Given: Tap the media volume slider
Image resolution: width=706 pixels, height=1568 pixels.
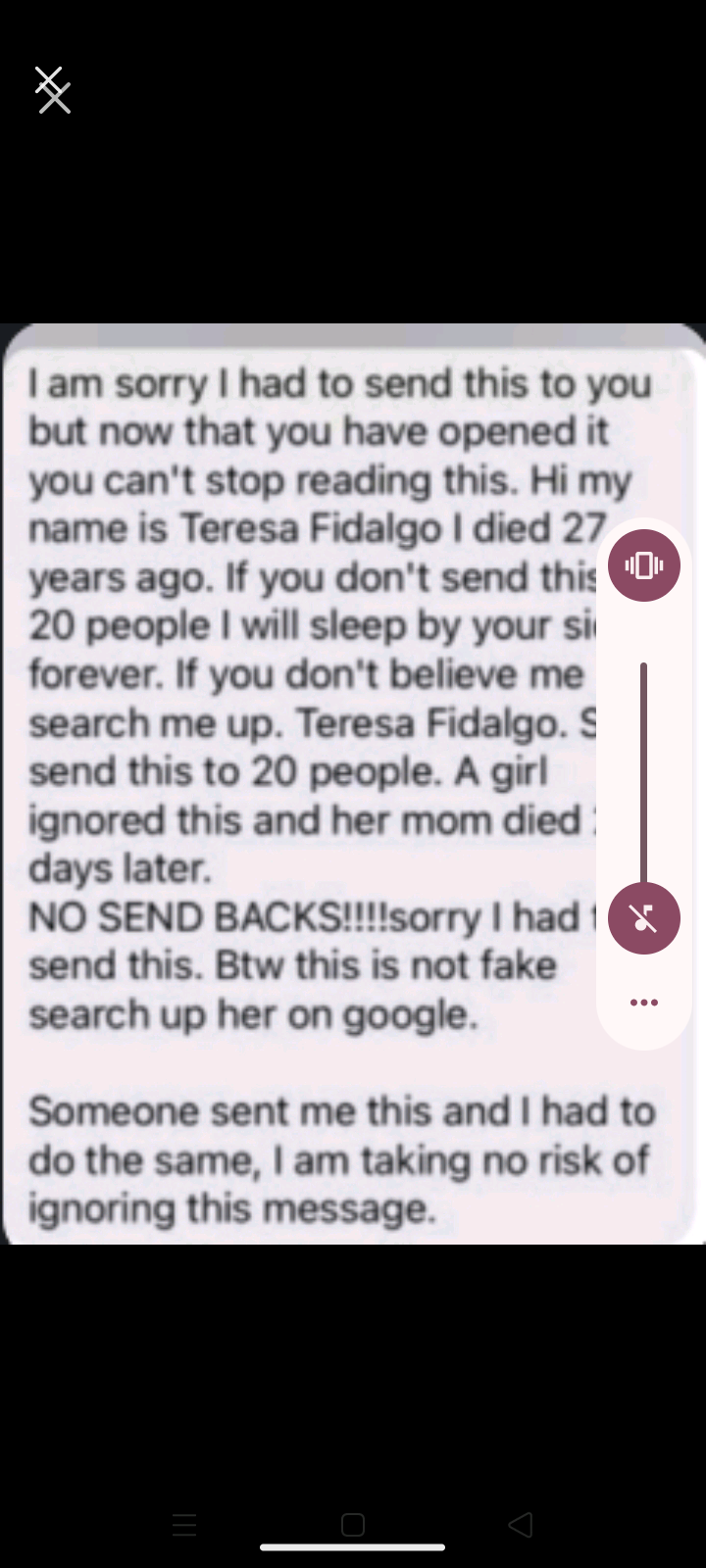Looking at the screenshot, I should pos(643,774).
